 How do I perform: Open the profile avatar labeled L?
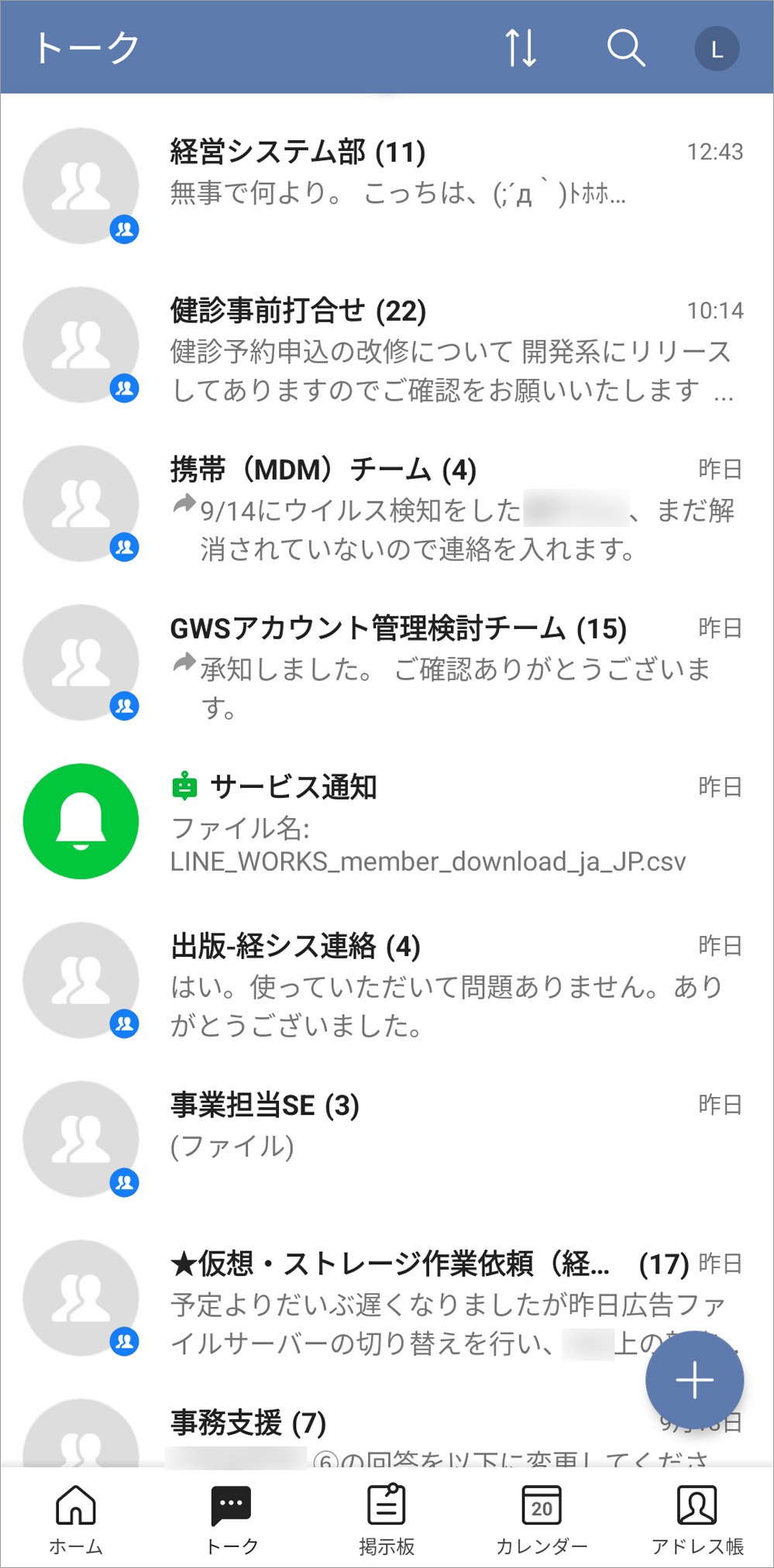click(x=717, y=50)
